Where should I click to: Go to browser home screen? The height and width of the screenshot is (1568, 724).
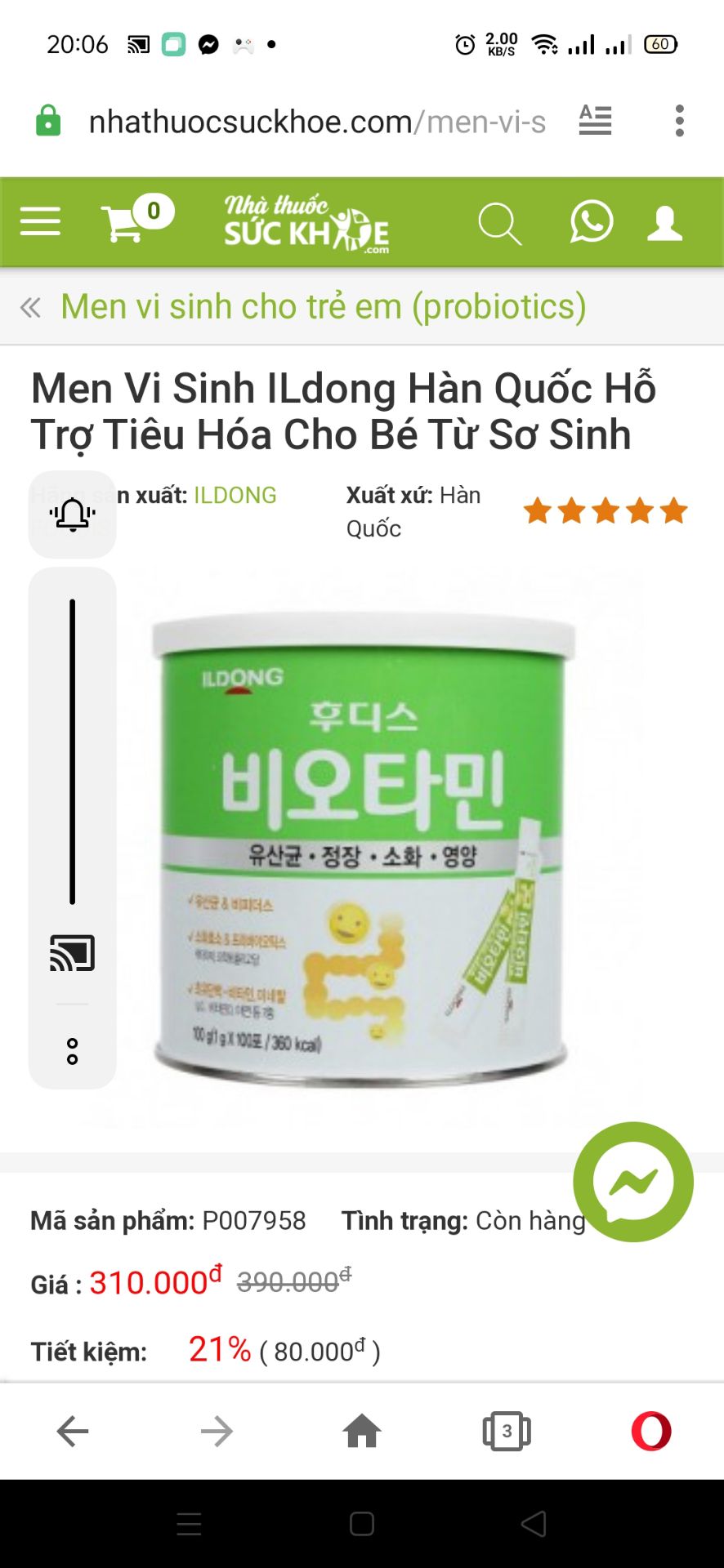coord(362,1431)
